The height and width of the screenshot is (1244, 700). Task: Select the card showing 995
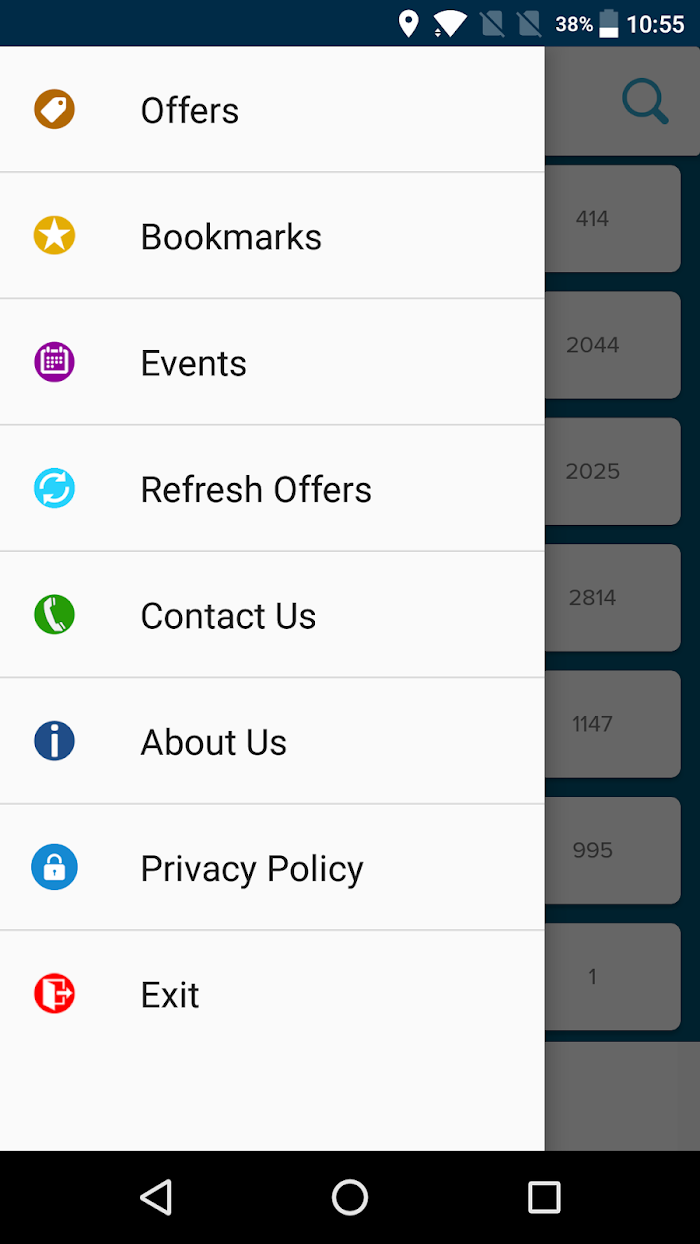pyautogui.click(x=613, y=850)
